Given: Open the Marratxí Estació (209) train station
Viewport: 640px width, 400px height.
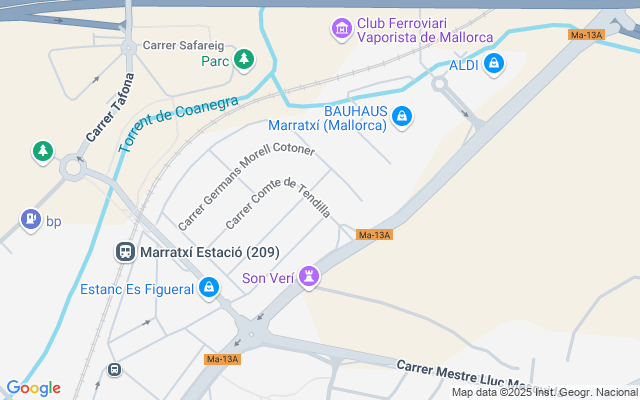Looking at the screenshot, I should click(x=126, y=252).
